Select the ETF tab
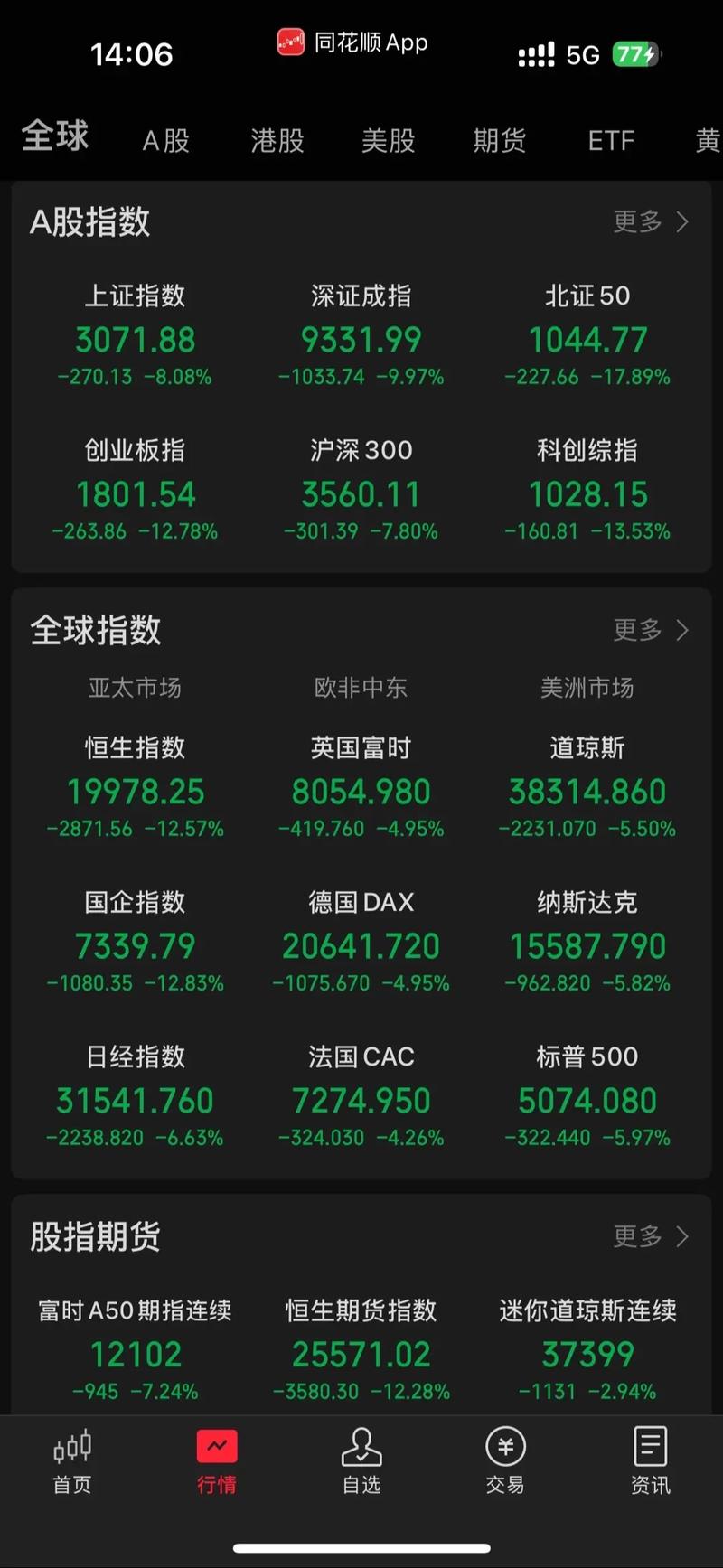Image resolution: width=723 pixels, height=1568 pixels. click(x=611, y=140)
